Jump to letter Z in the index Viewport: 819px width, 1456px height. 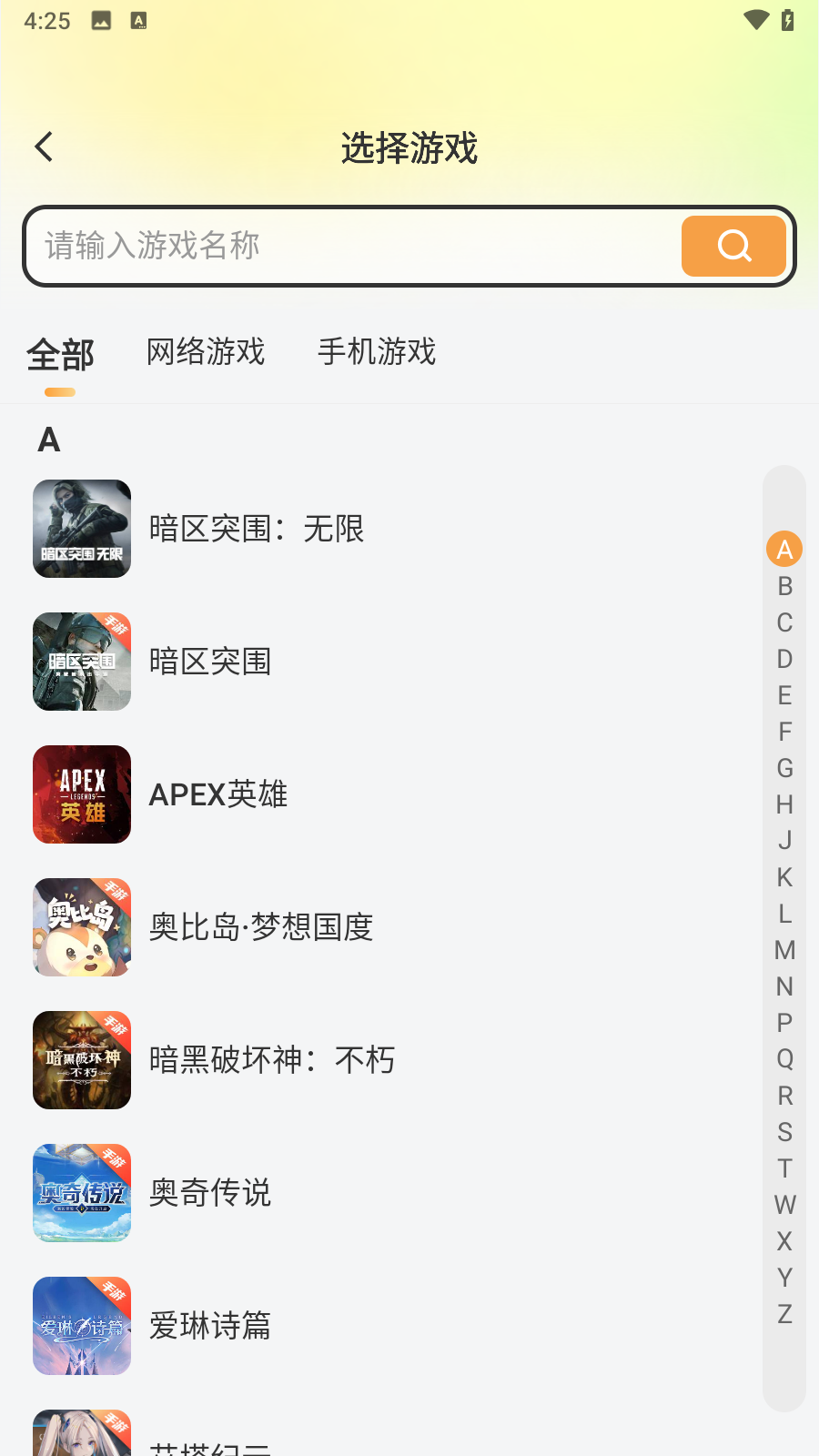coord(784,1314)
